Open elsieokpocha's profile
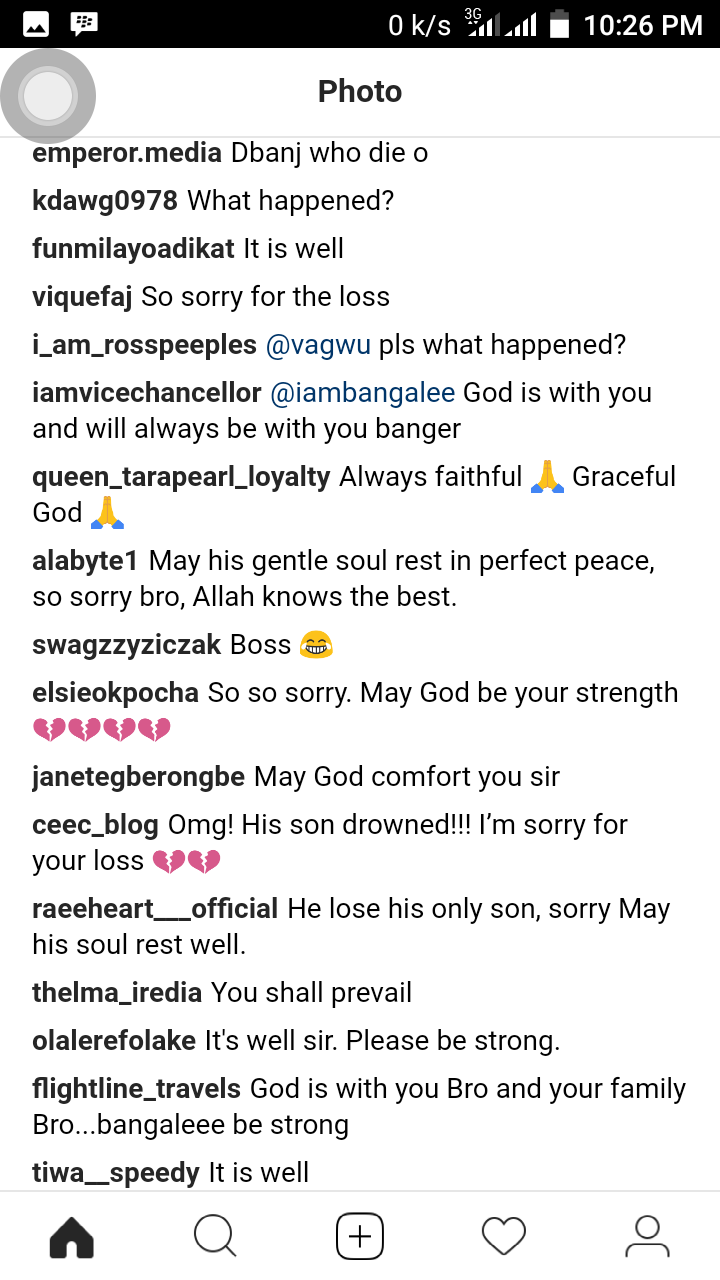The image size is (720, 1280). click(116, 693)
